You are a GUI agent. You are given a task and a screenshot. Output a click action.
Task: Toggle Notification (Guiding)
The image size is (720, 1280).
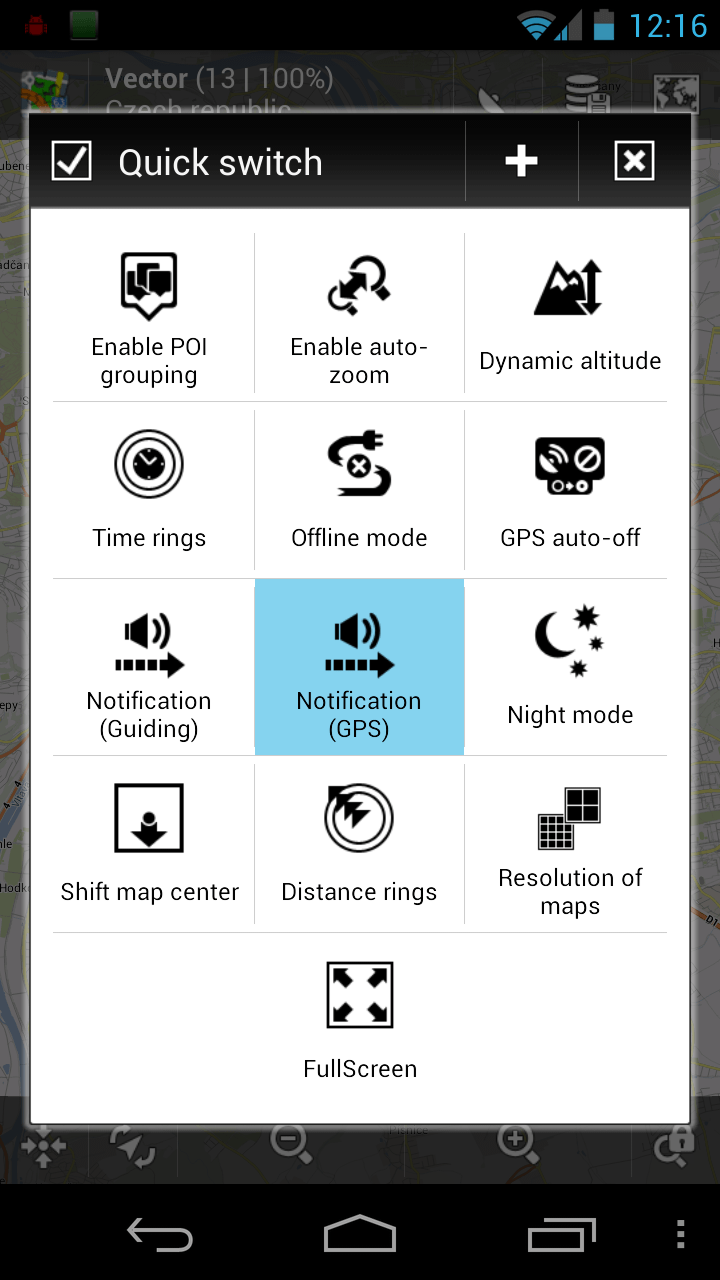pos(149,669)
